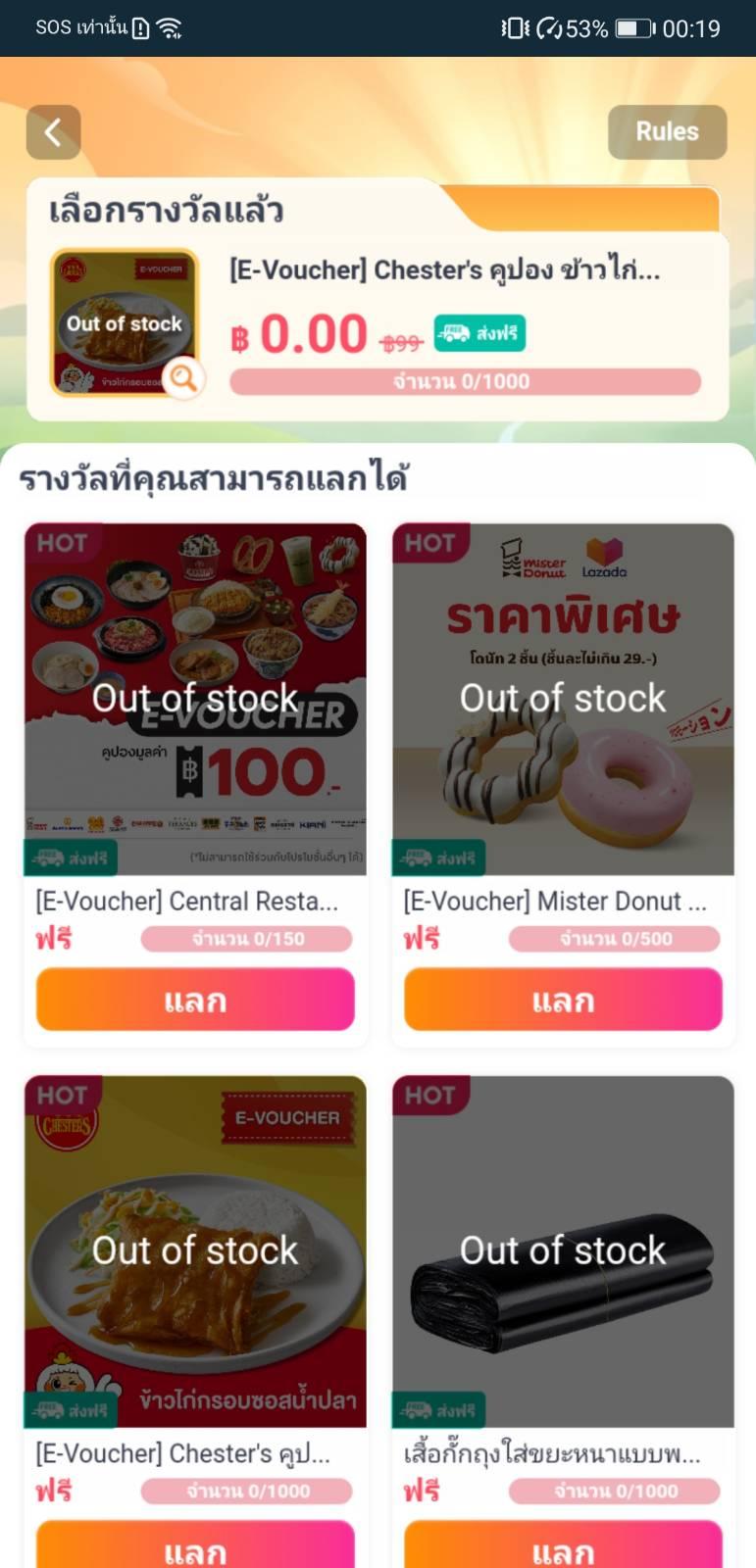756x1568 pixels.
Task: Redeem the Mister Donut E-Voucher
Action: click(563, 1000)
